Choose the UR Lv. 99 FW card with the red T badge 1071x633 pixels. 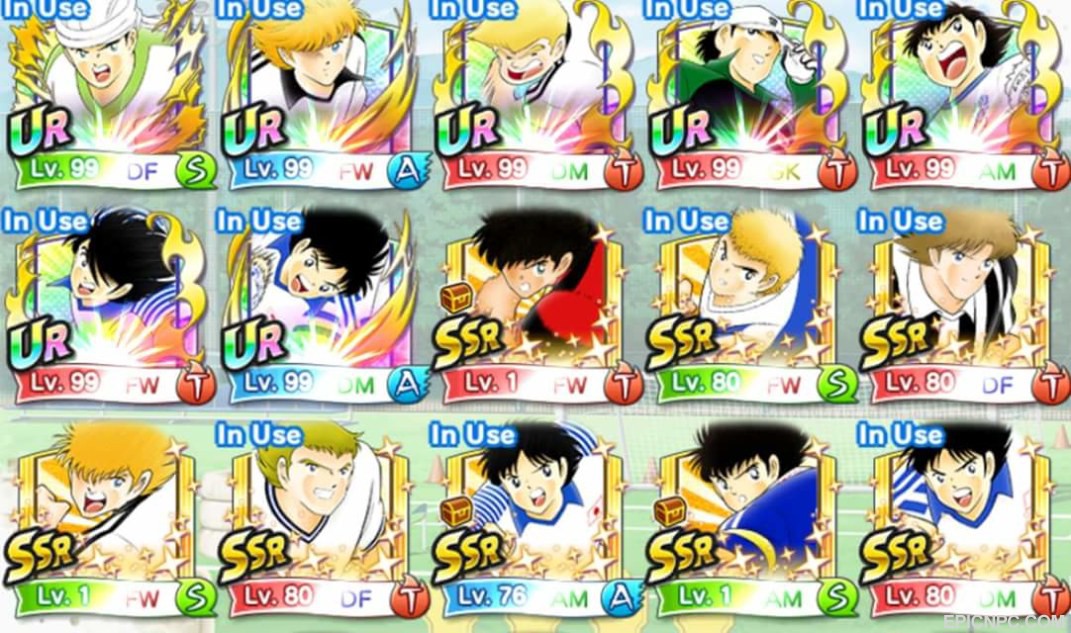110,305
